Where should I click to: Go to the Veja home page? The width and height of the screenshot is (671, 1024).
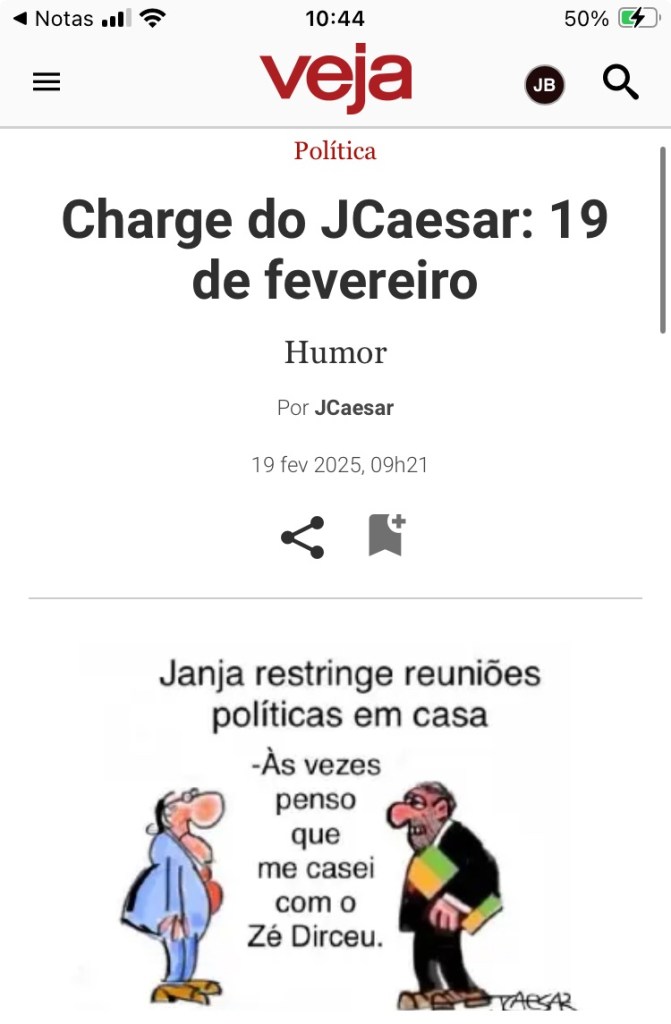[x=335, y=81]
